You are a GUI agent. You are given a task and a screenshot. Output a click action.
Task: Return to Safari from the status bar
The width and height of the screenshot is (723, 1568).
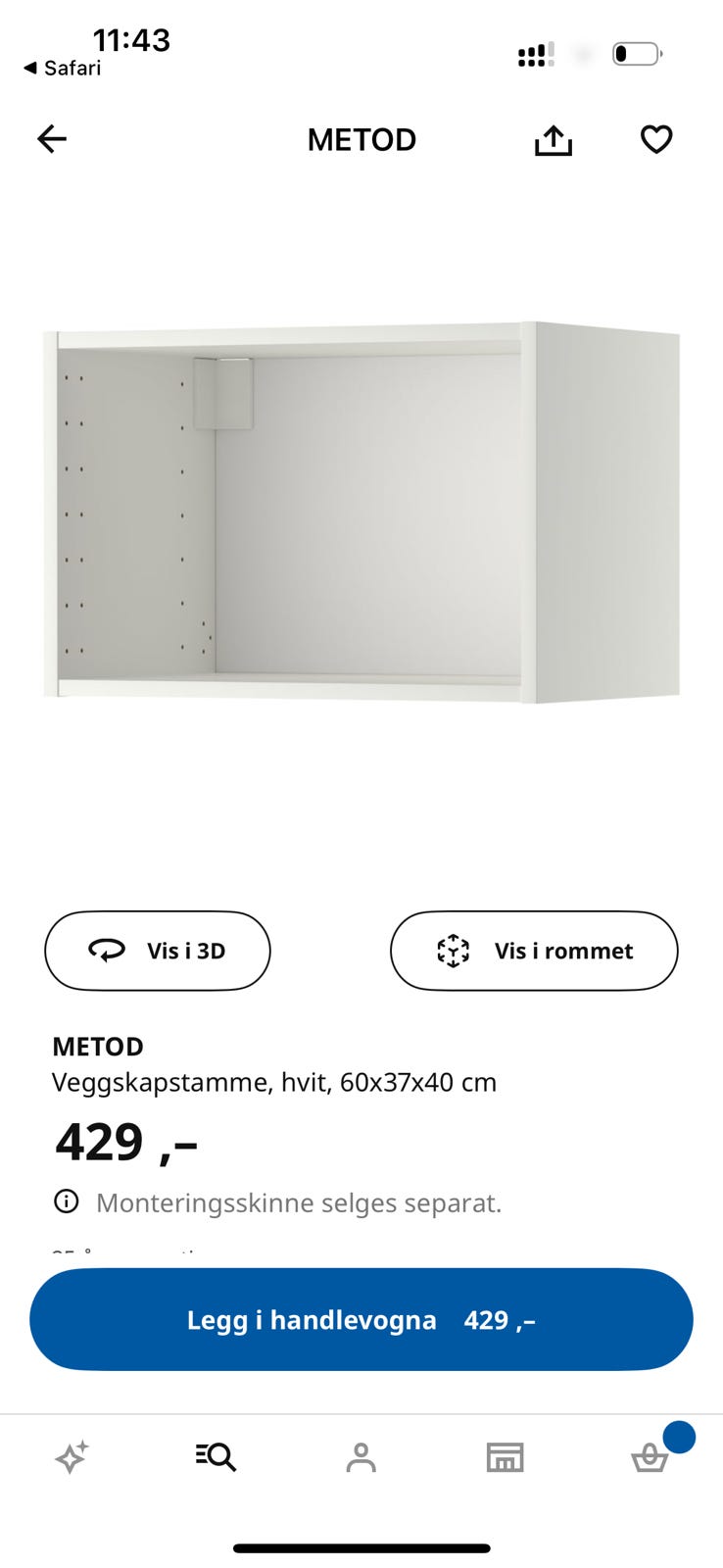click(62, 68)
